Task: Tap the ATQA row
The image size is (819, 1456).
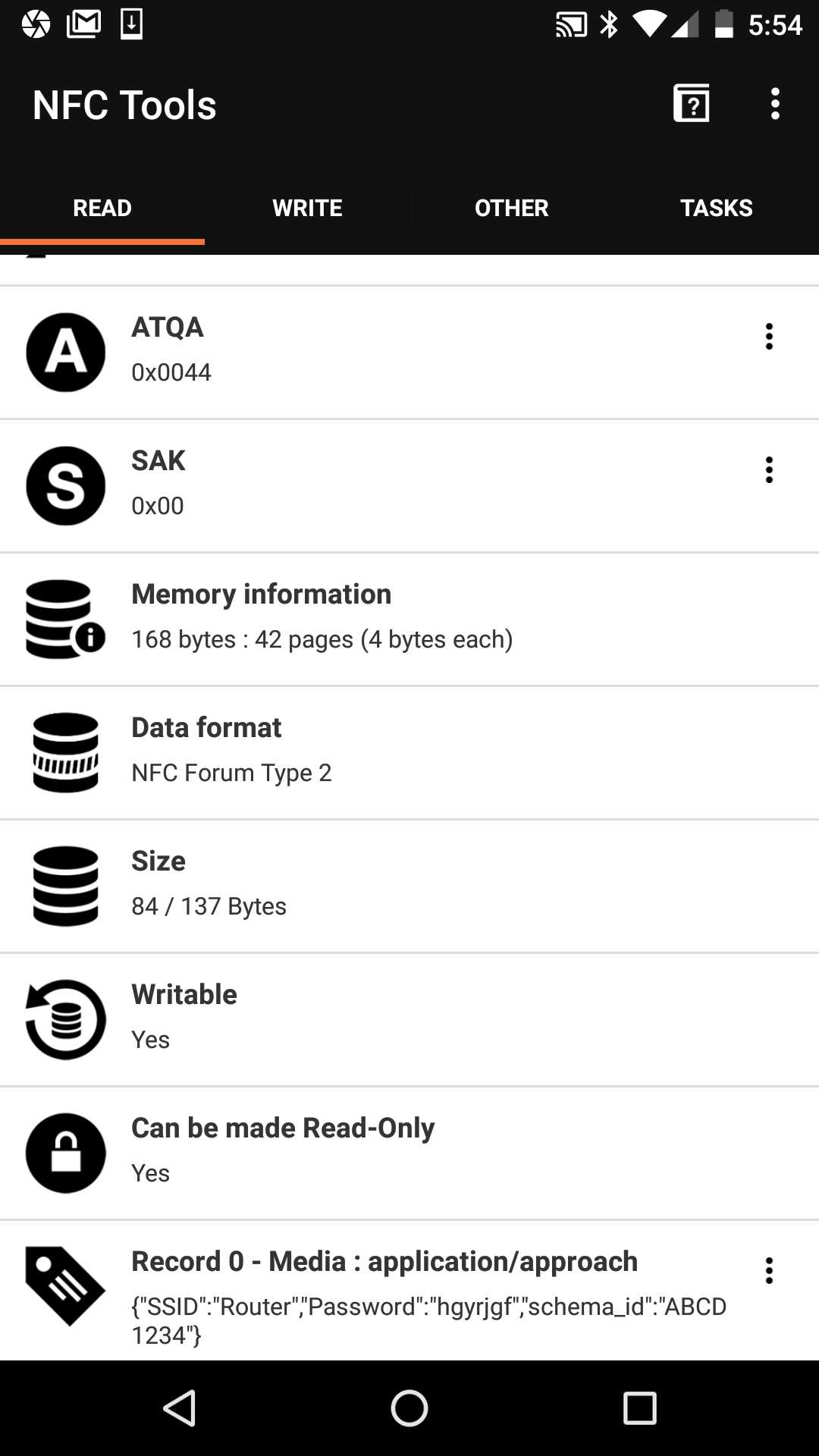Action: [409, 353]
